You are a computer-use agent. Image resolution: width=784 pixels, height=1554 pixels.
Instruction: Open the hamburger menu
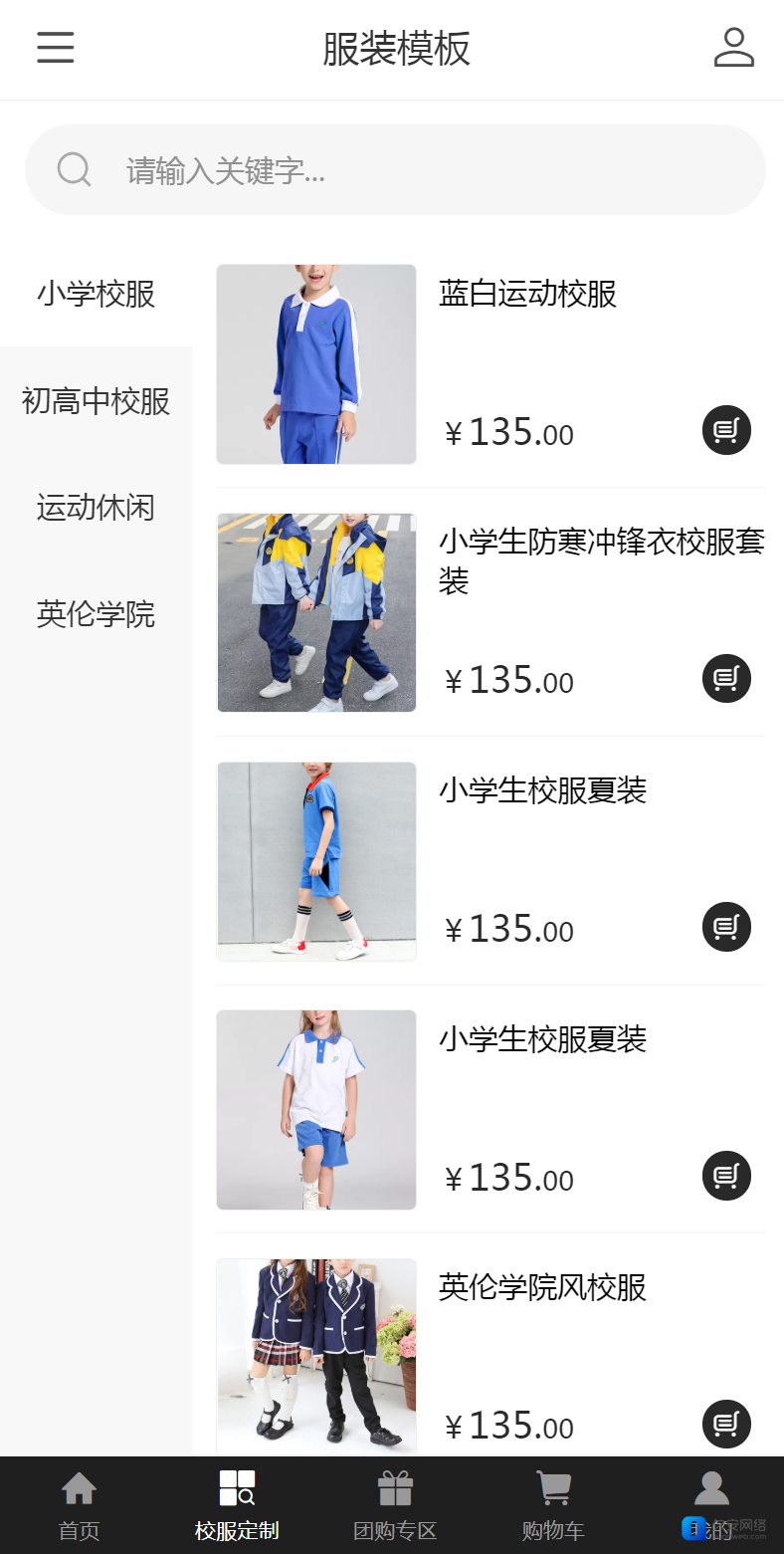(56, 48)
